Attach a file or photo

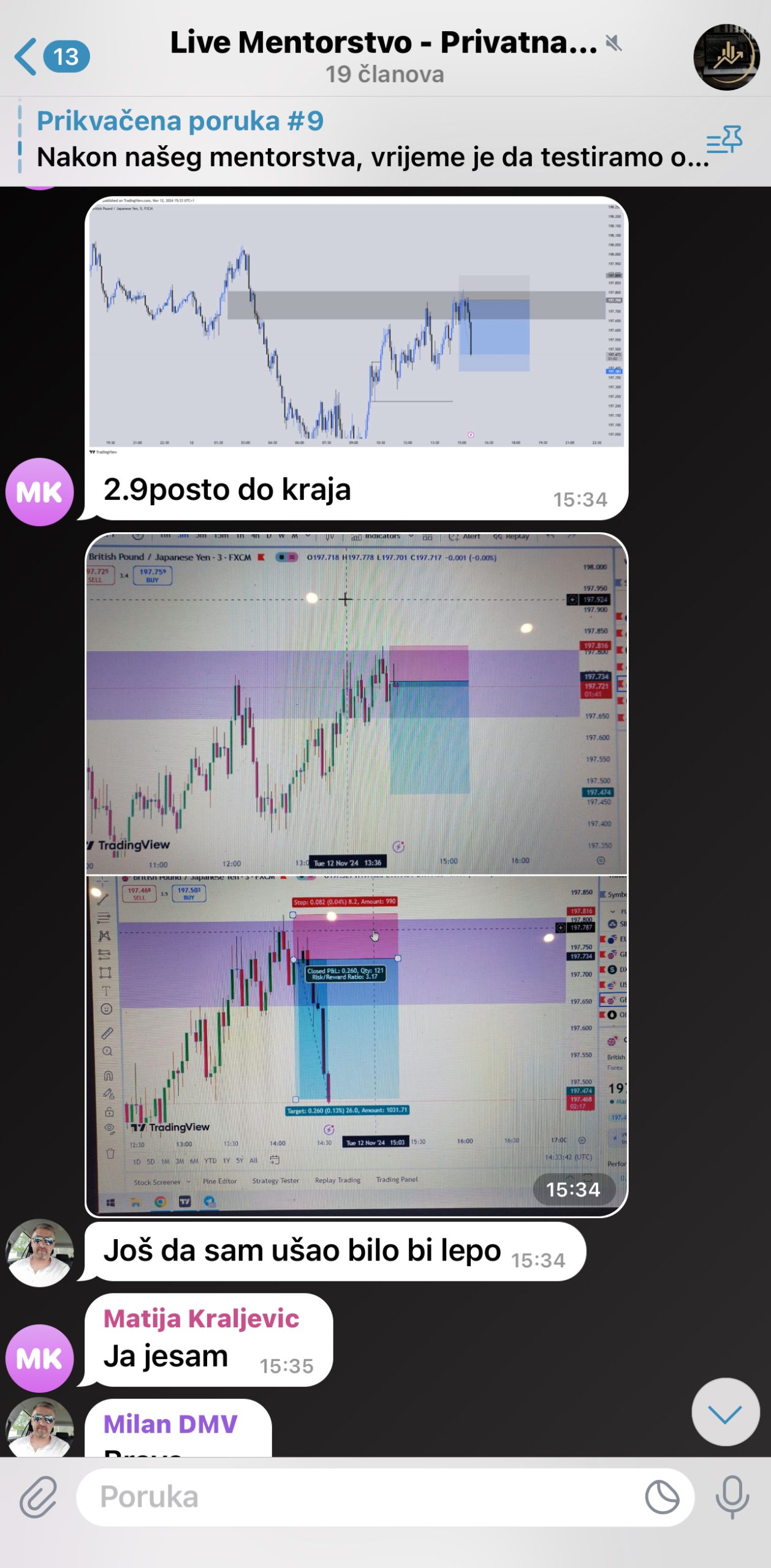(38, 1497)
